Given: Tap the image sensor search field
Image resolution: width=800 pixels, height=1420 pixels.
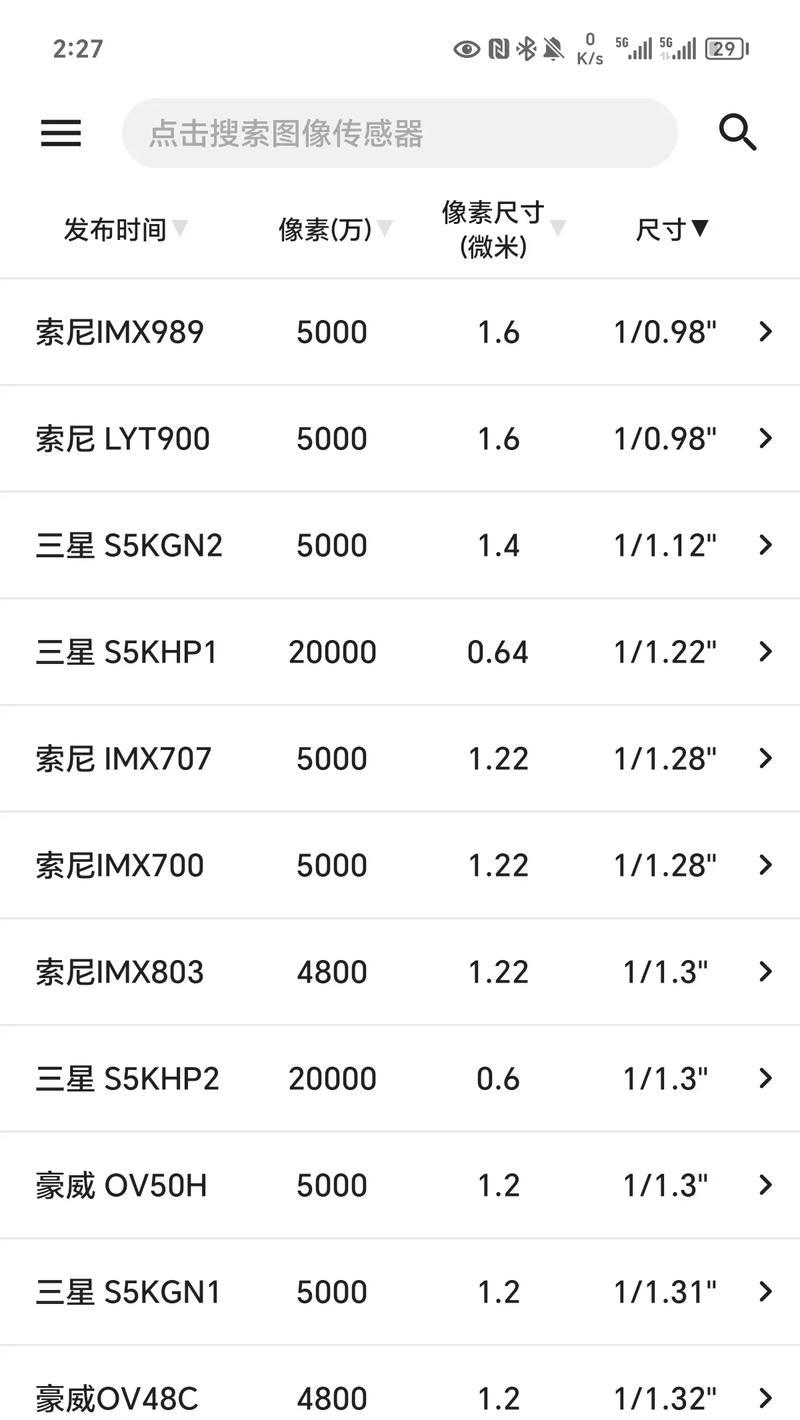Looking at the screenshot, I should (x=400, y=133).
